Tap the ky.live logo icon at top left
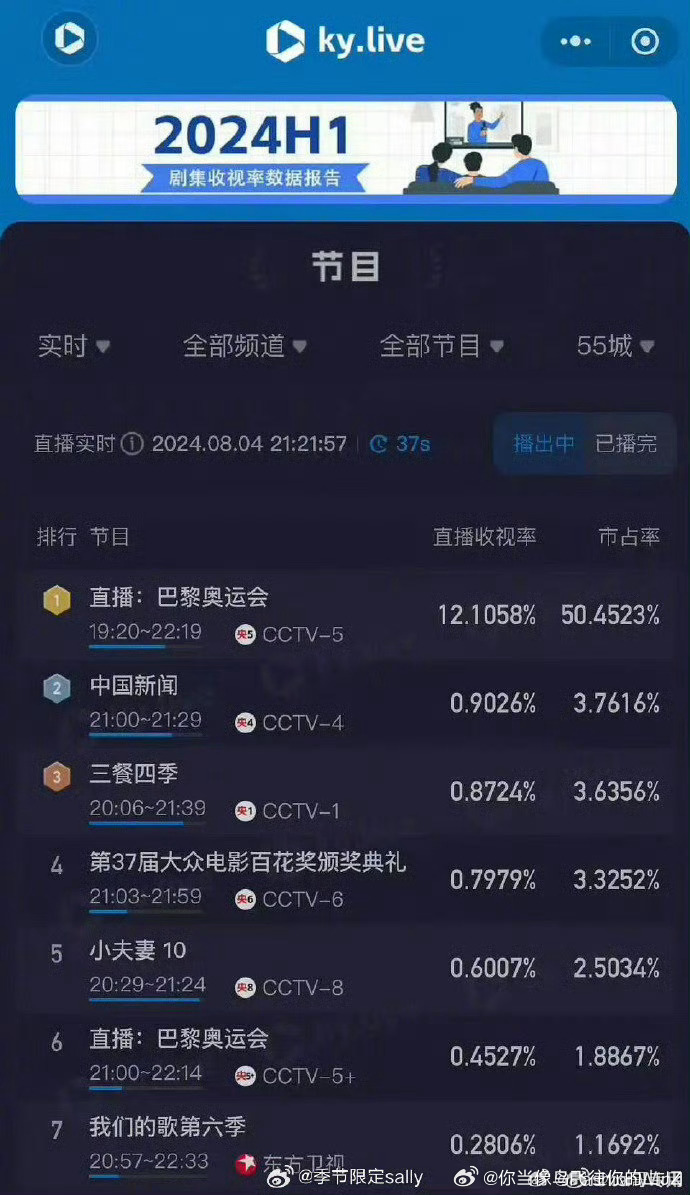Screen dimensions: 690x1195 pos(69,38)
